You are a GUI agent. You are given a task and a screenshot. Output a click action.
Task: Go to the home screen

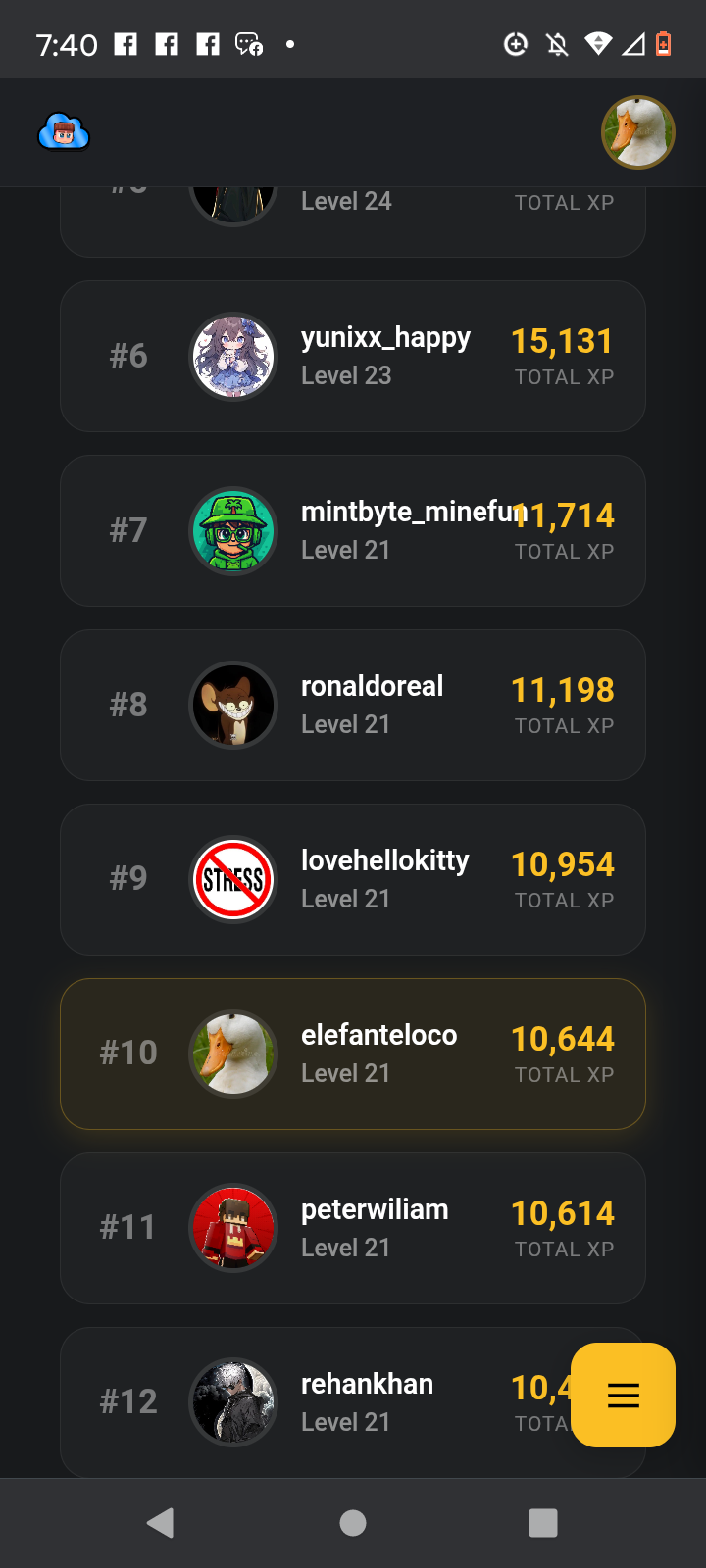353,1523
